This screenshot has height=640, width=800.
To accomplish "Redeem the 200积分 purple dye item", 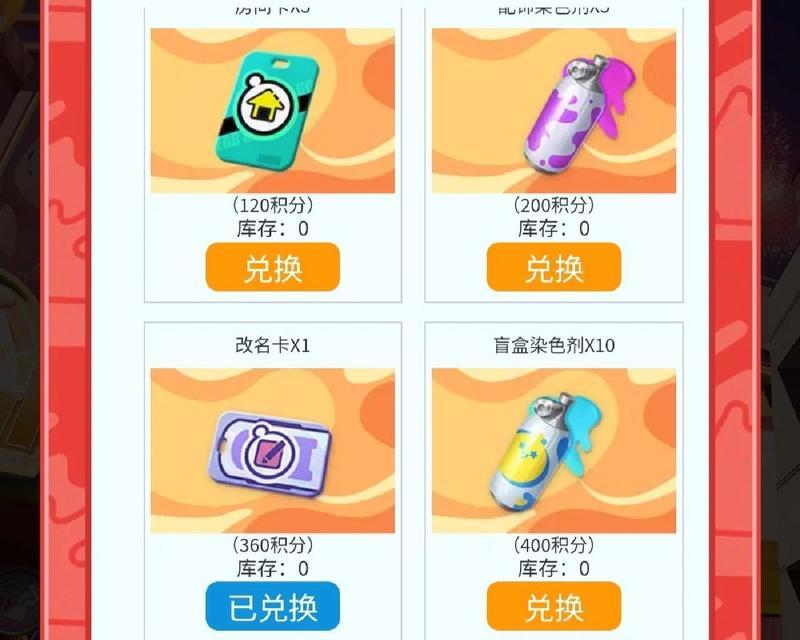I will (554, 267).
